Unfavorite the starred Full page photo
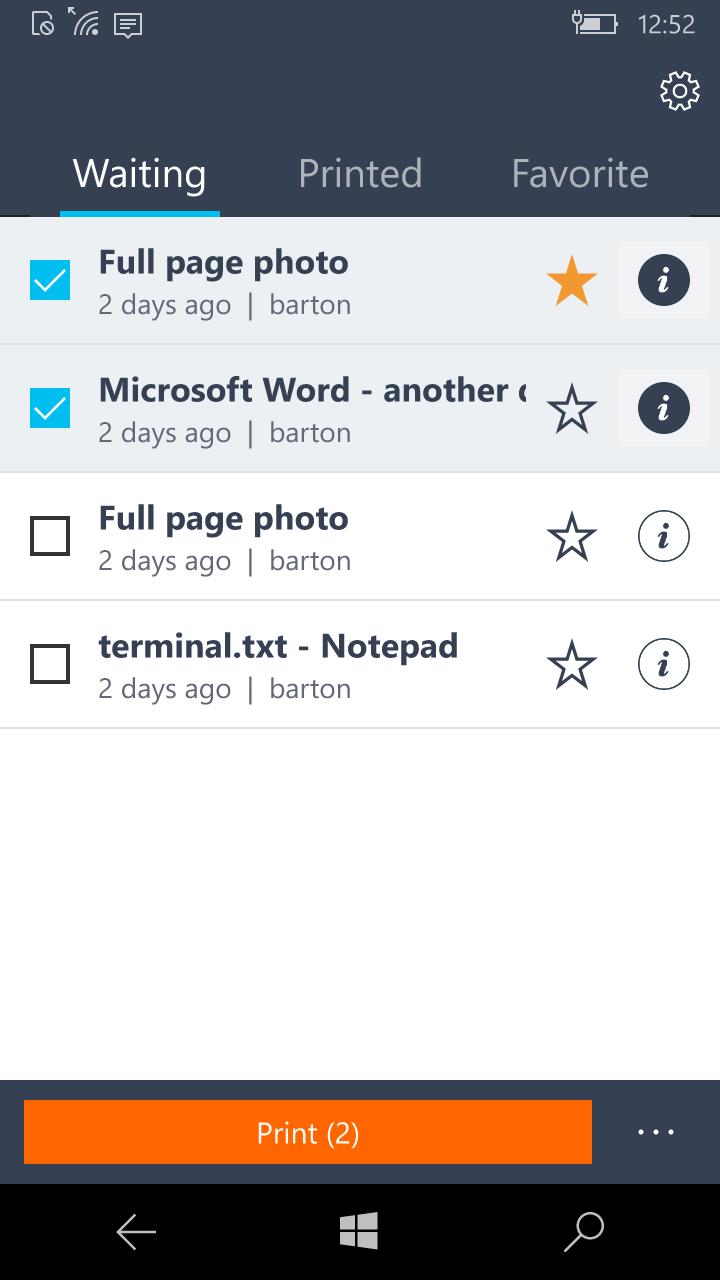The width and height of the screenshot is (720, 1280). pyautogui.click(x=571, y=280)
